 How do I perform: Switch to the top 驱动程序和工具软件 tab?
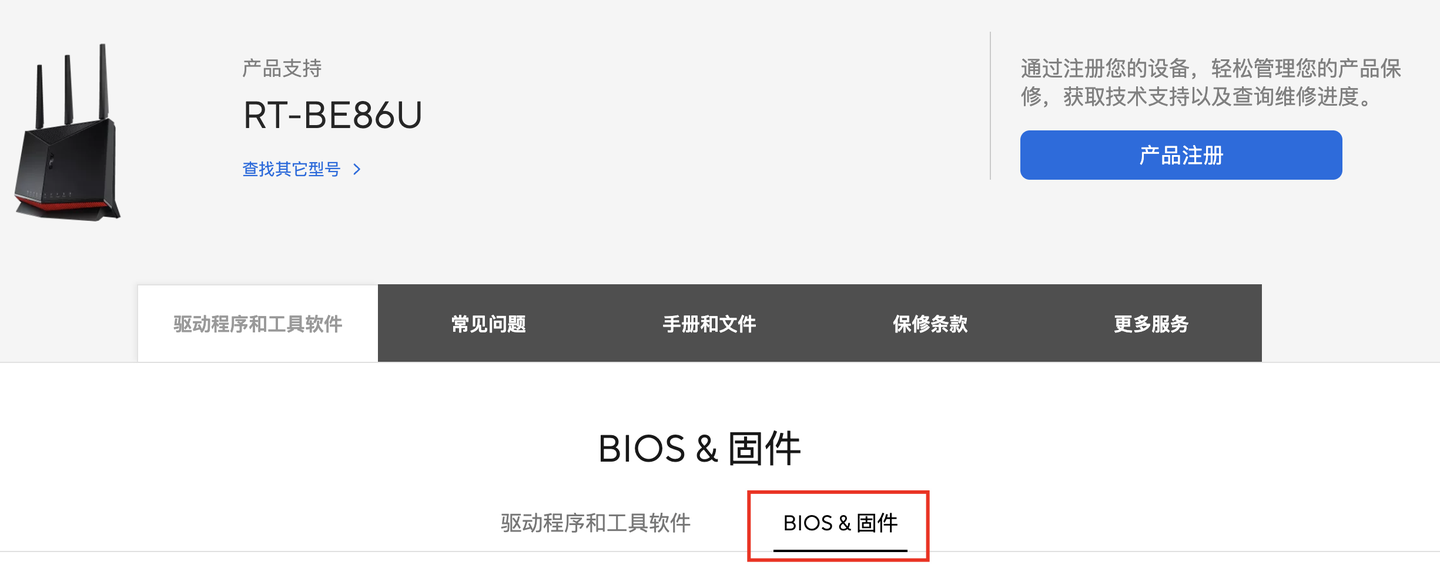pos(258,324)
